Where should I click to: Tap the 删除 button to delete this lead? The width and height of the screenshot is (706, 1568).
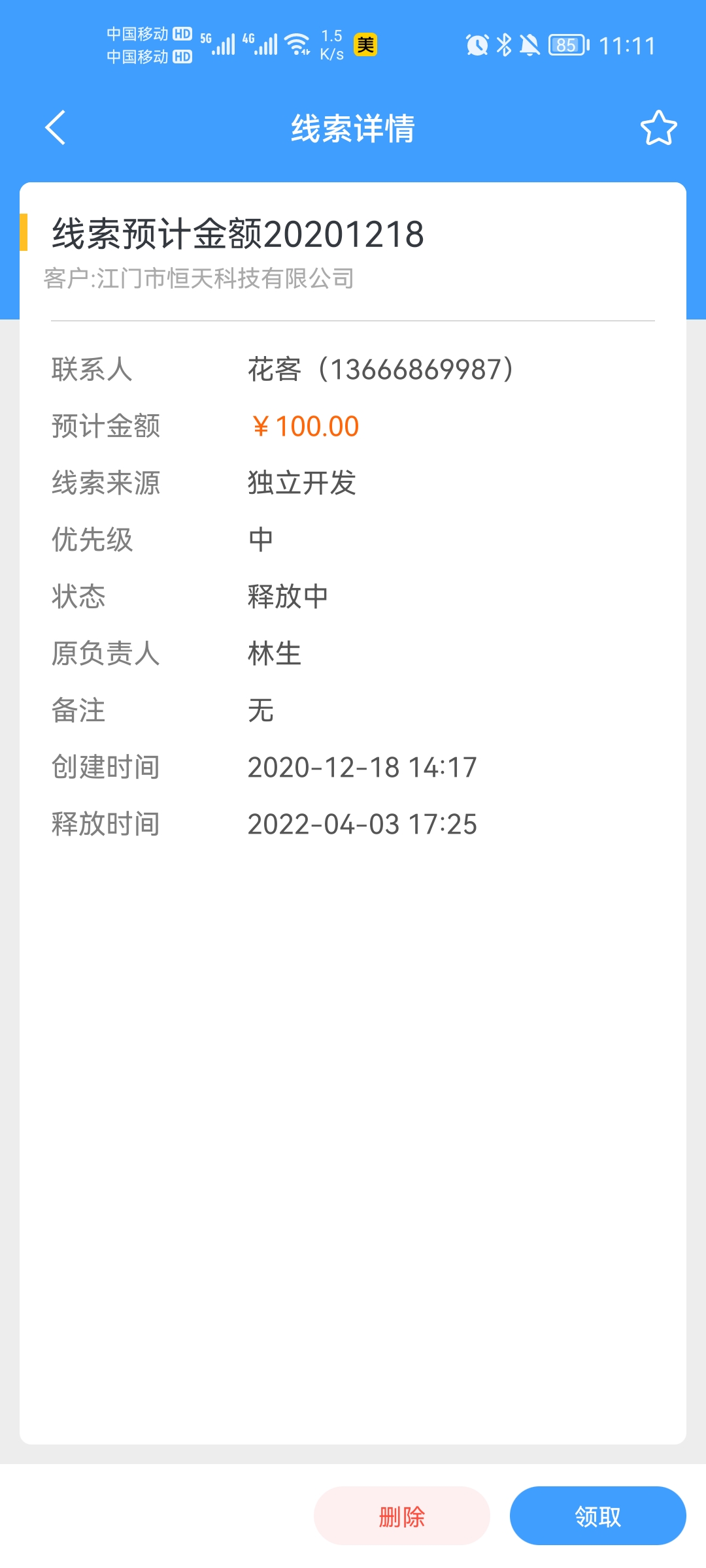pos(402,1516)
